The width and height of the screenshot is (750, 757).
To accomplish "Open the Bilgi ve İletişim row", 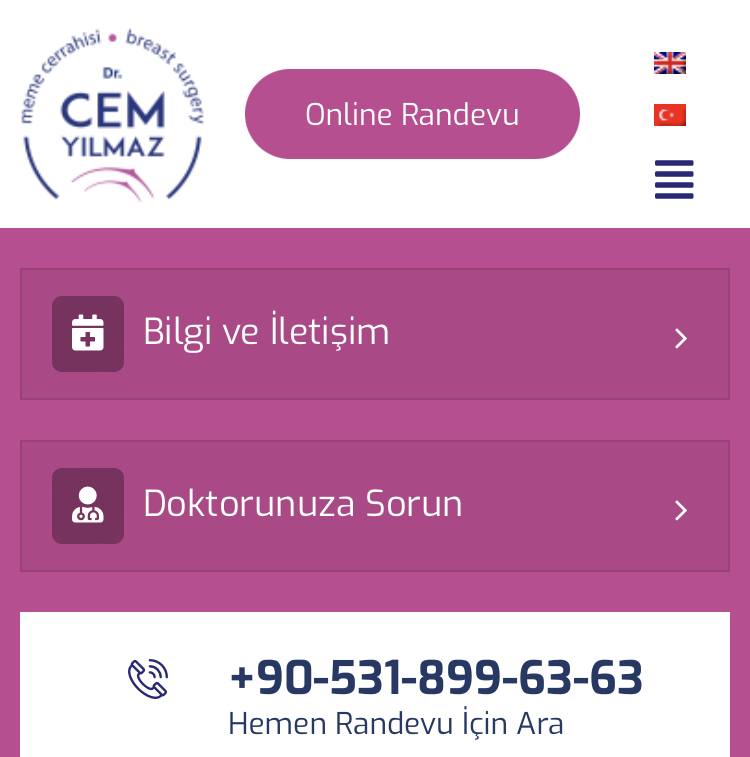I will [375, 334].
